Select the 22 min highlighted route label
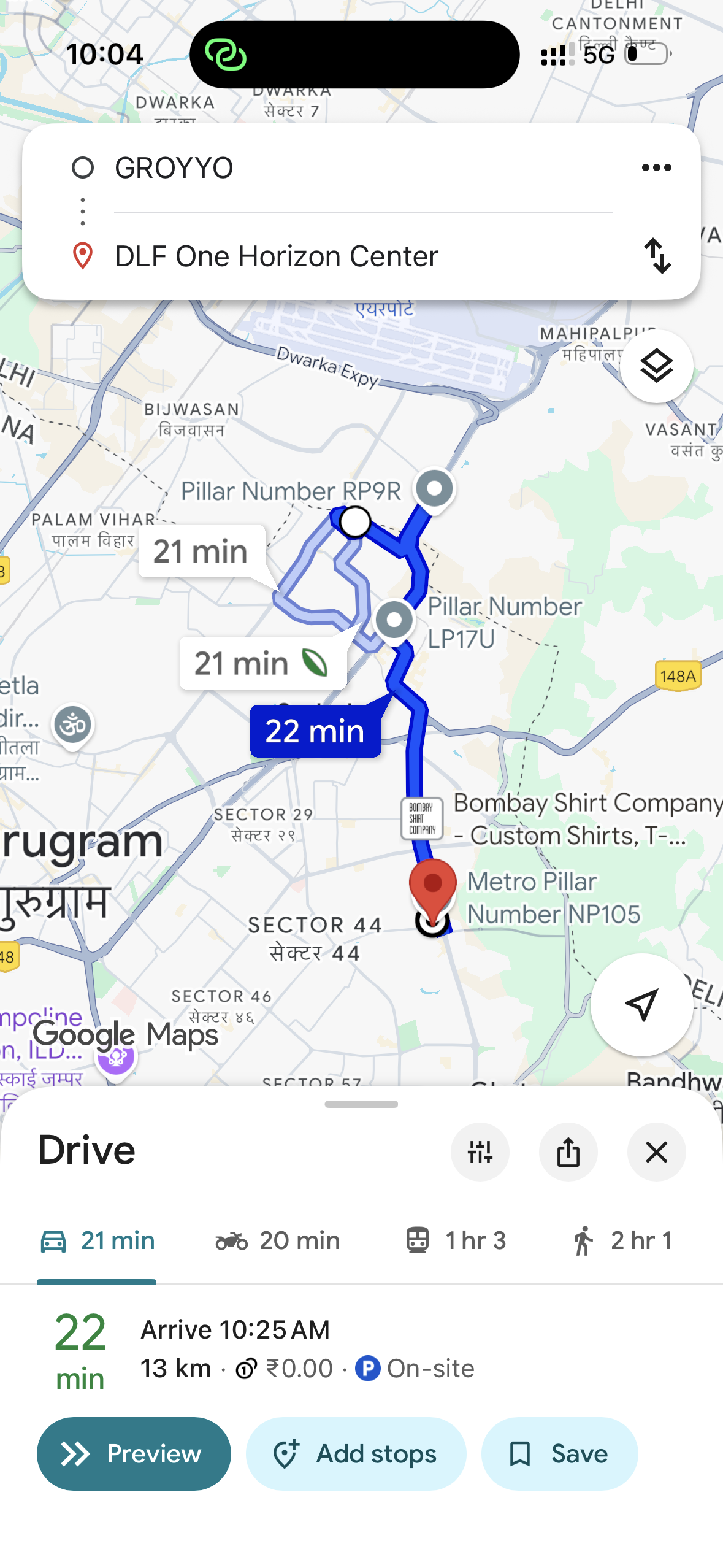 click(315, 731)
